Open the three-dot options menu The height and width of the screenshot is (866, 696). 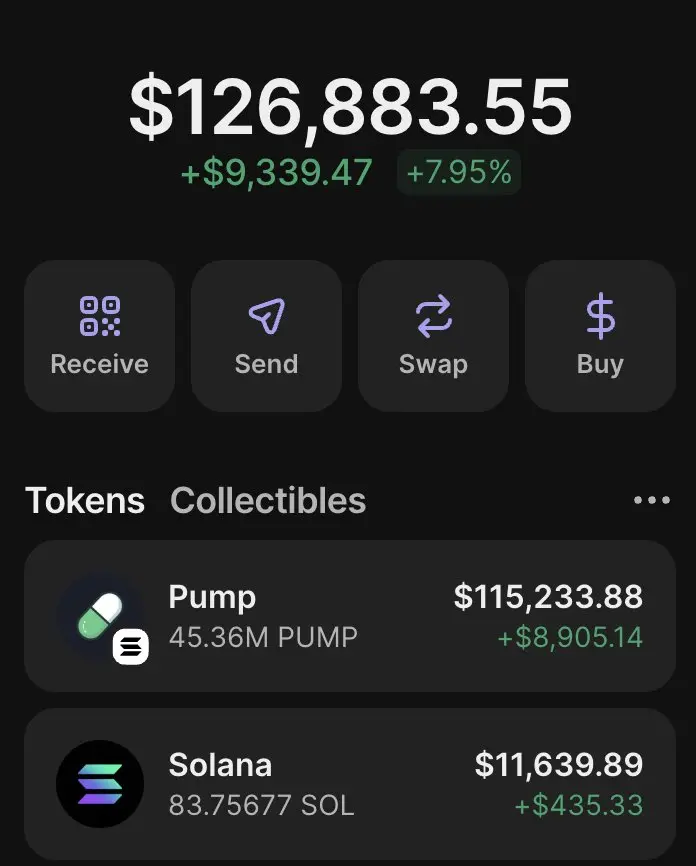click(652, 500)
